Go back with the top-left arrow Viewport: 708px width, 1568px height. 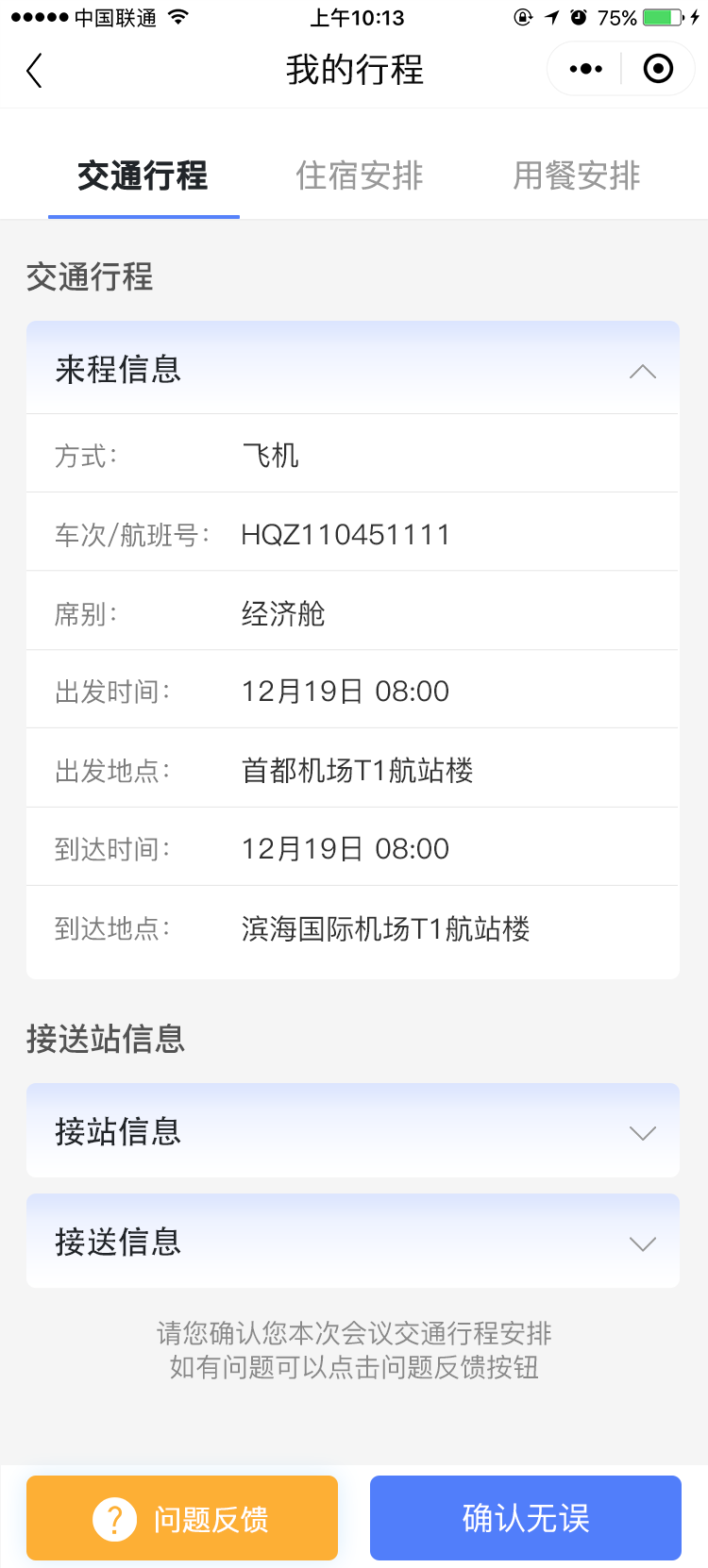pyautogui.click(x=35, y=71)
